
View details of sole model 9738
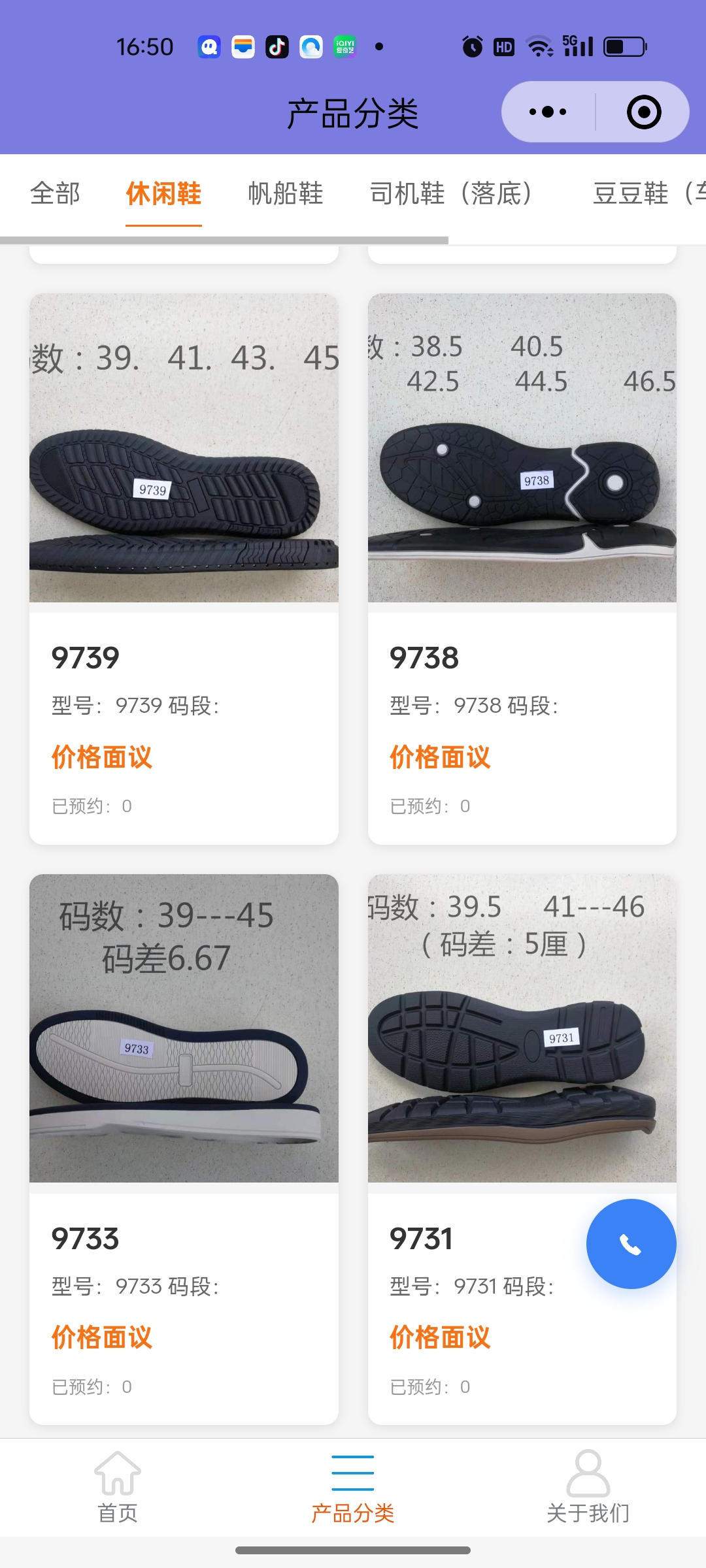(522, 568)
